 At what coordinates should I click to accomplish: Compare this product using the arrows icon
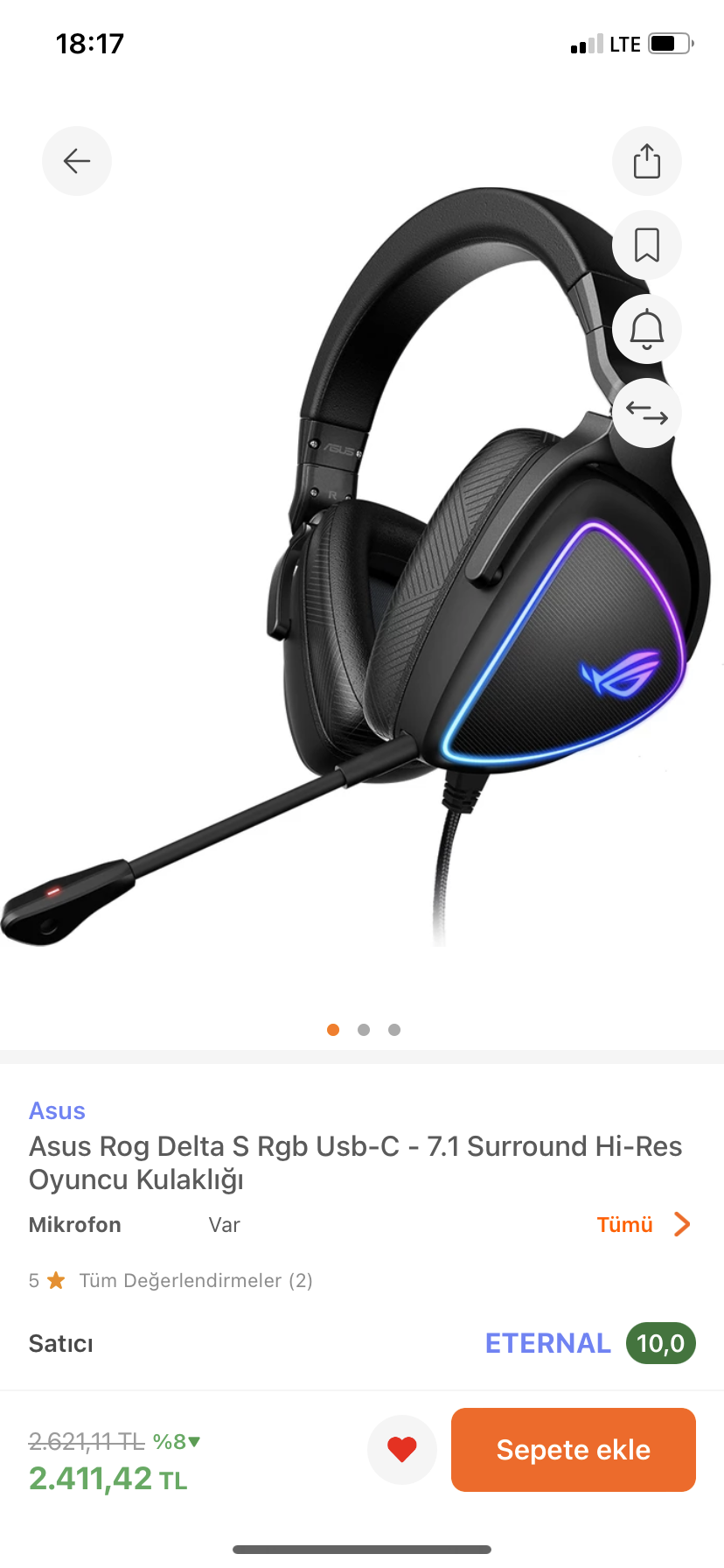647,413
